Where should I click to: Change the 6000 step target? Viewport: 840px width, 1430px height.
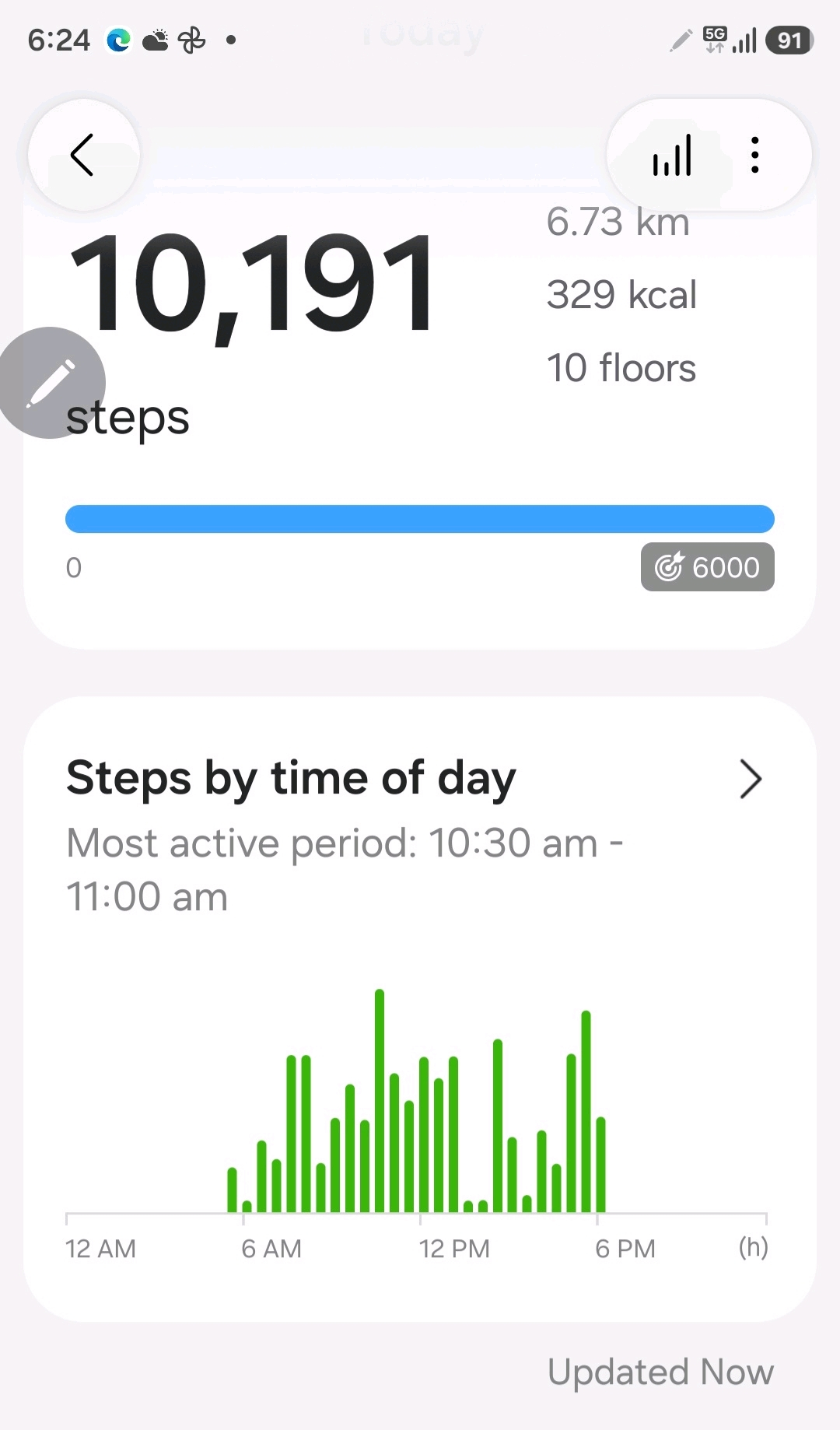coord(708,567)
